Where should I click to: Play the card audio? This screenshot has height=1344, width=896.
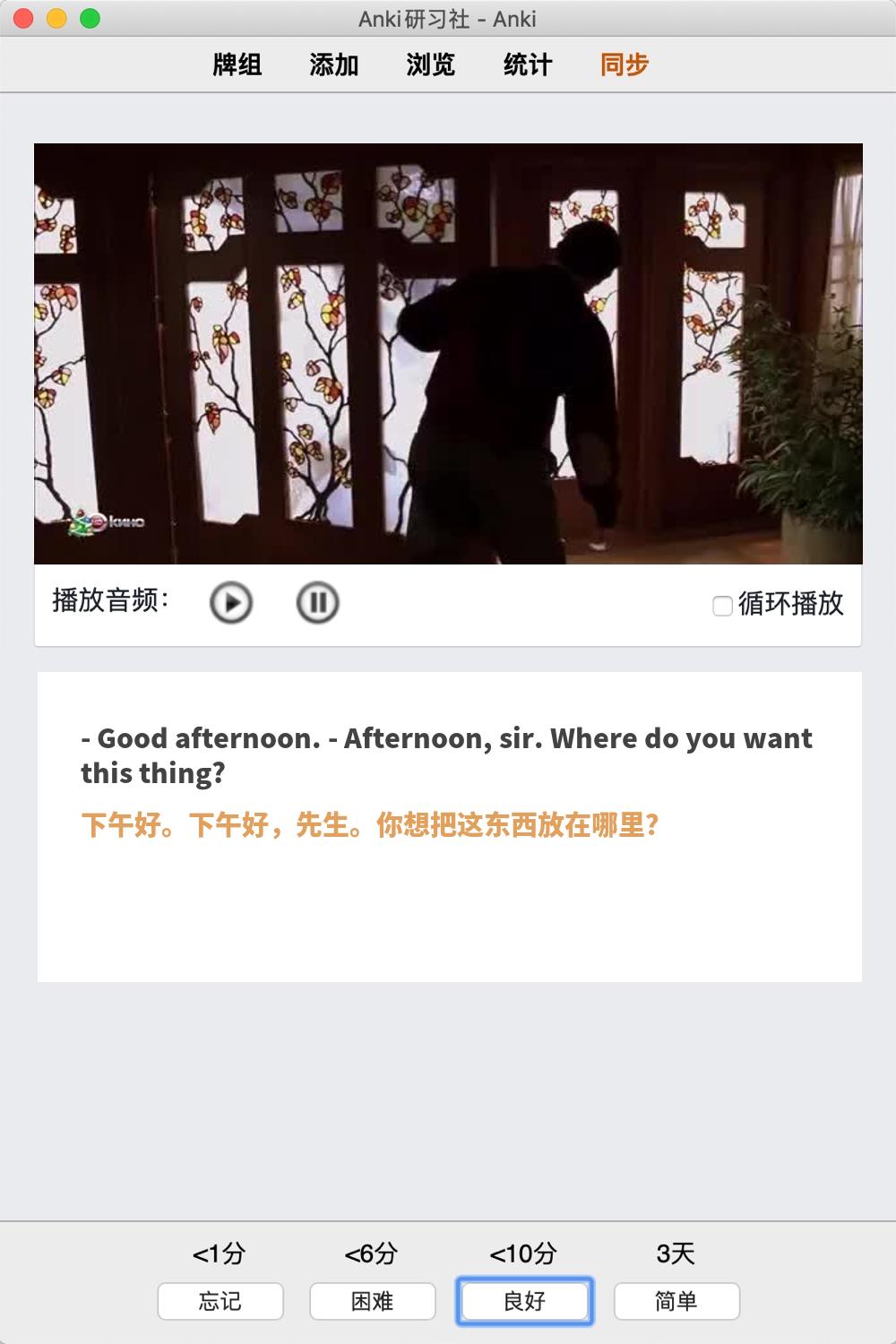click(231, 603)
